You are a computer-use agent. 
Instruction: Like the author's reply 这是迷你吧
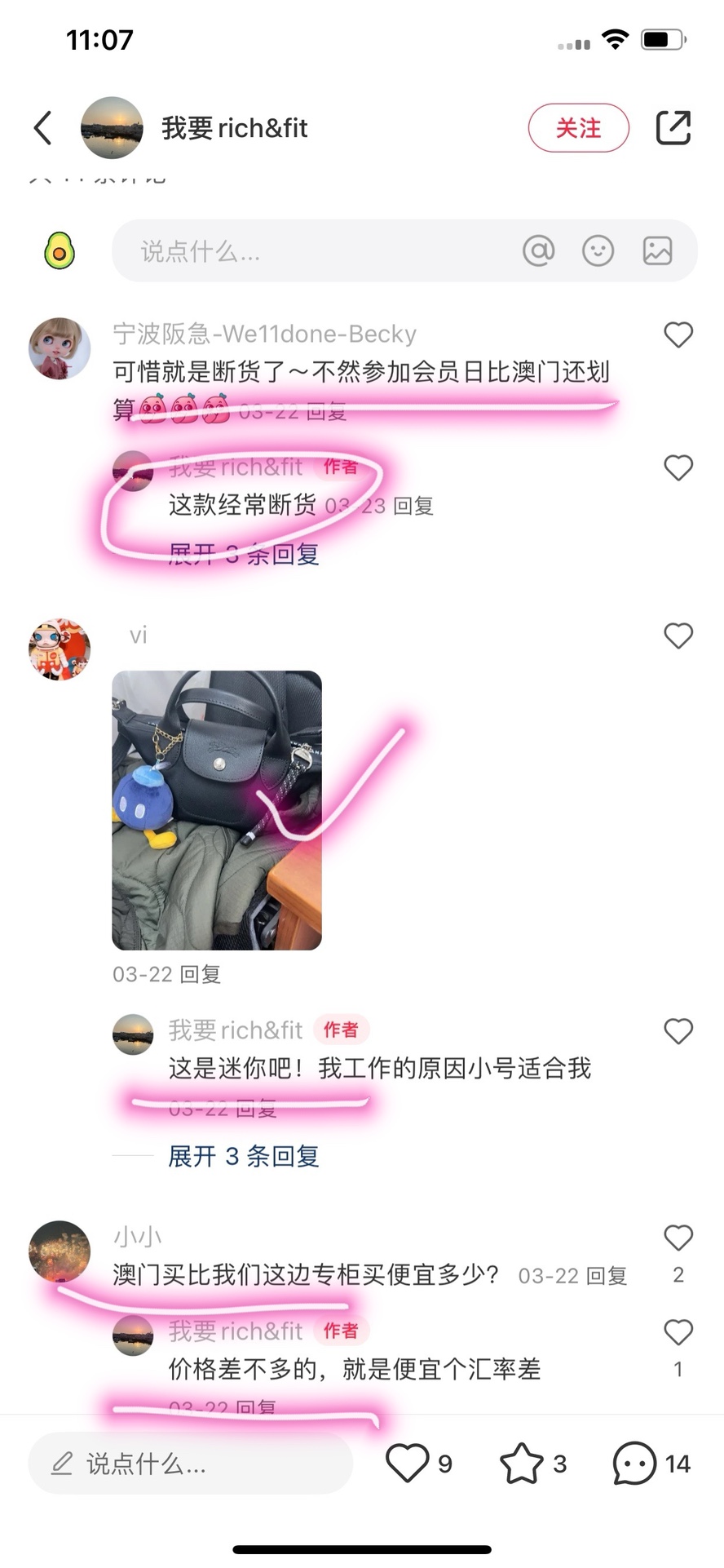[678, 1031]
